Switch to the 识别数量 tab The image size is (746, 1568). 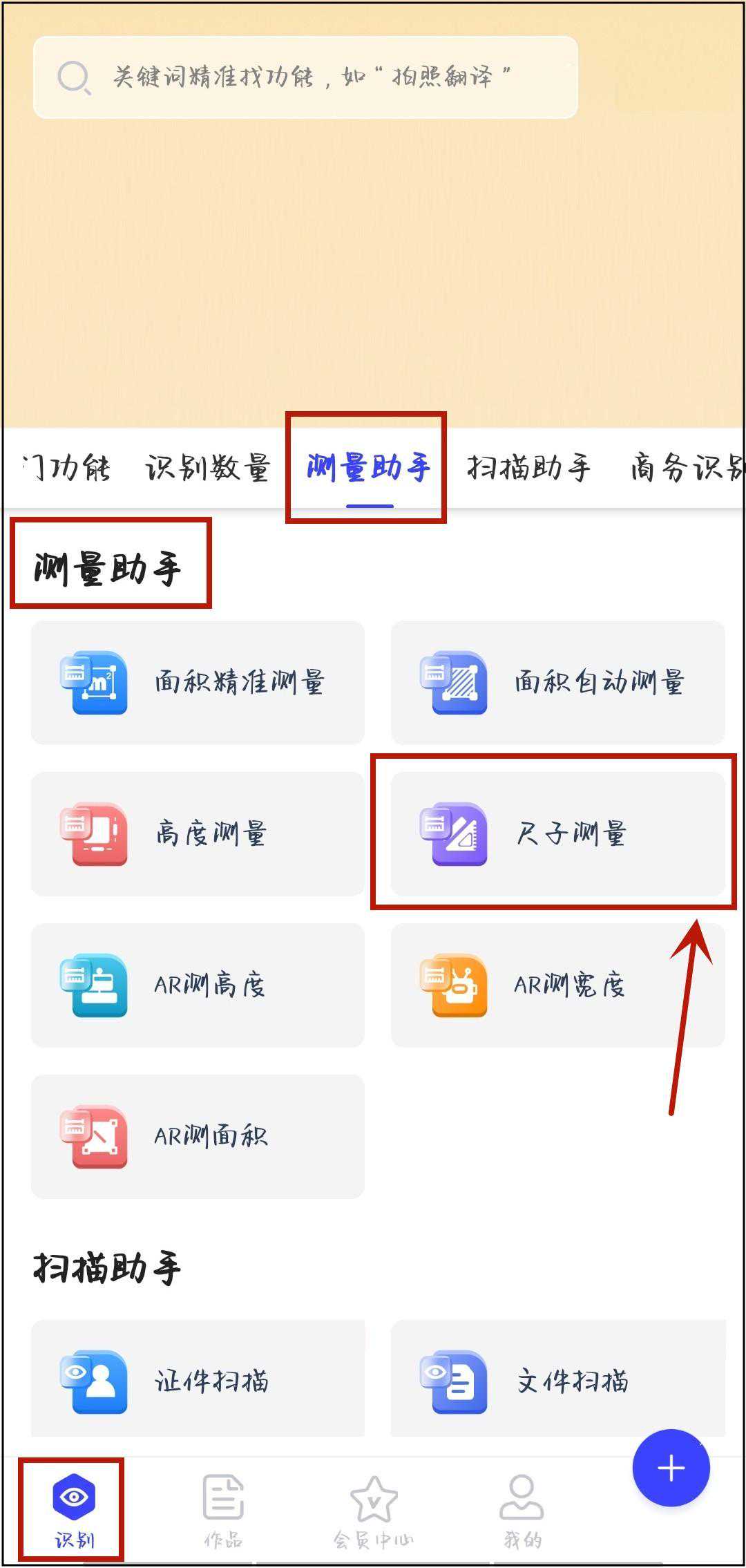[x=207, y=468]
